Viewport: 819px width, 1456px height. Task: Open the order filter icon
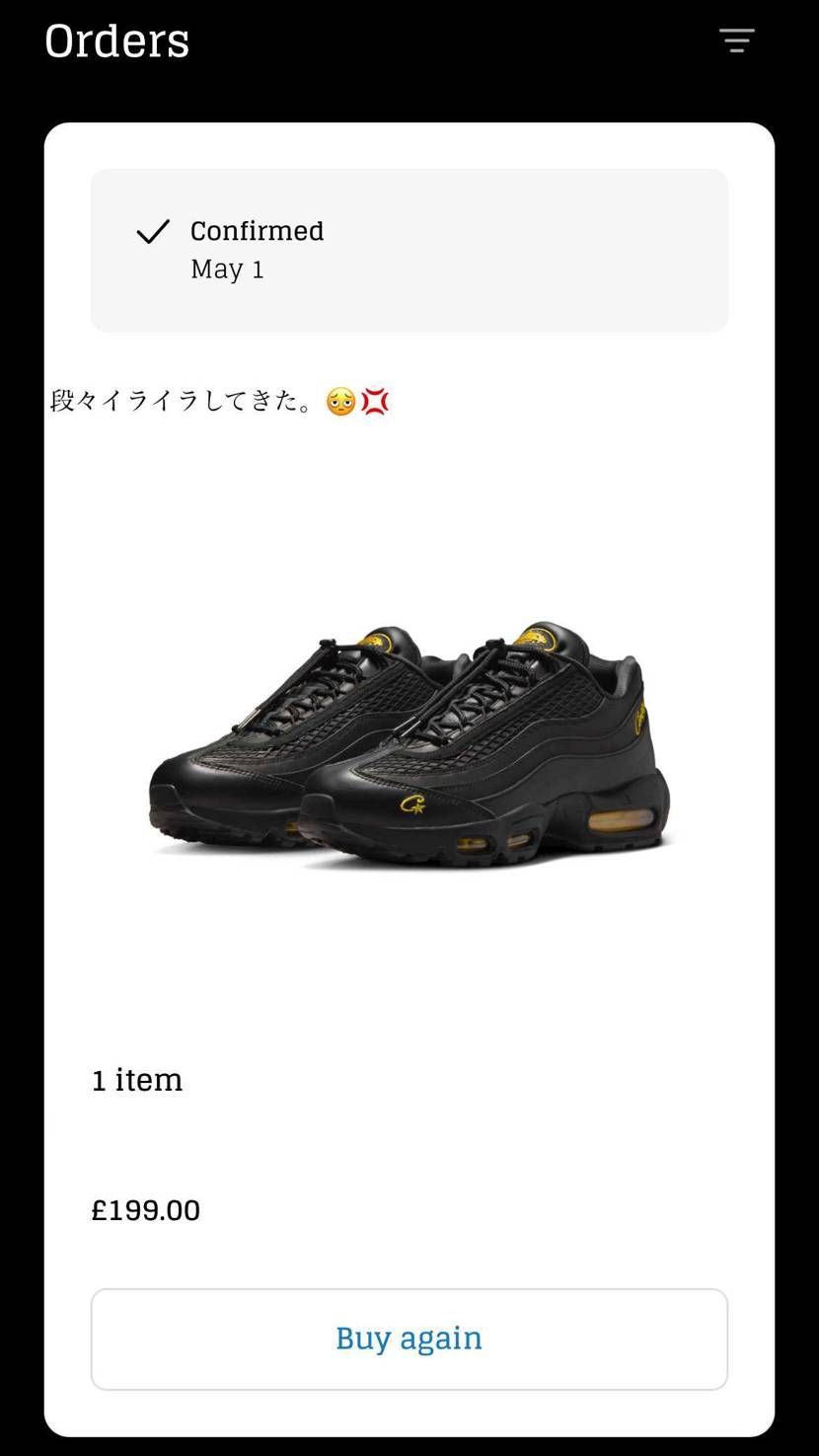[x=736, y=40]
